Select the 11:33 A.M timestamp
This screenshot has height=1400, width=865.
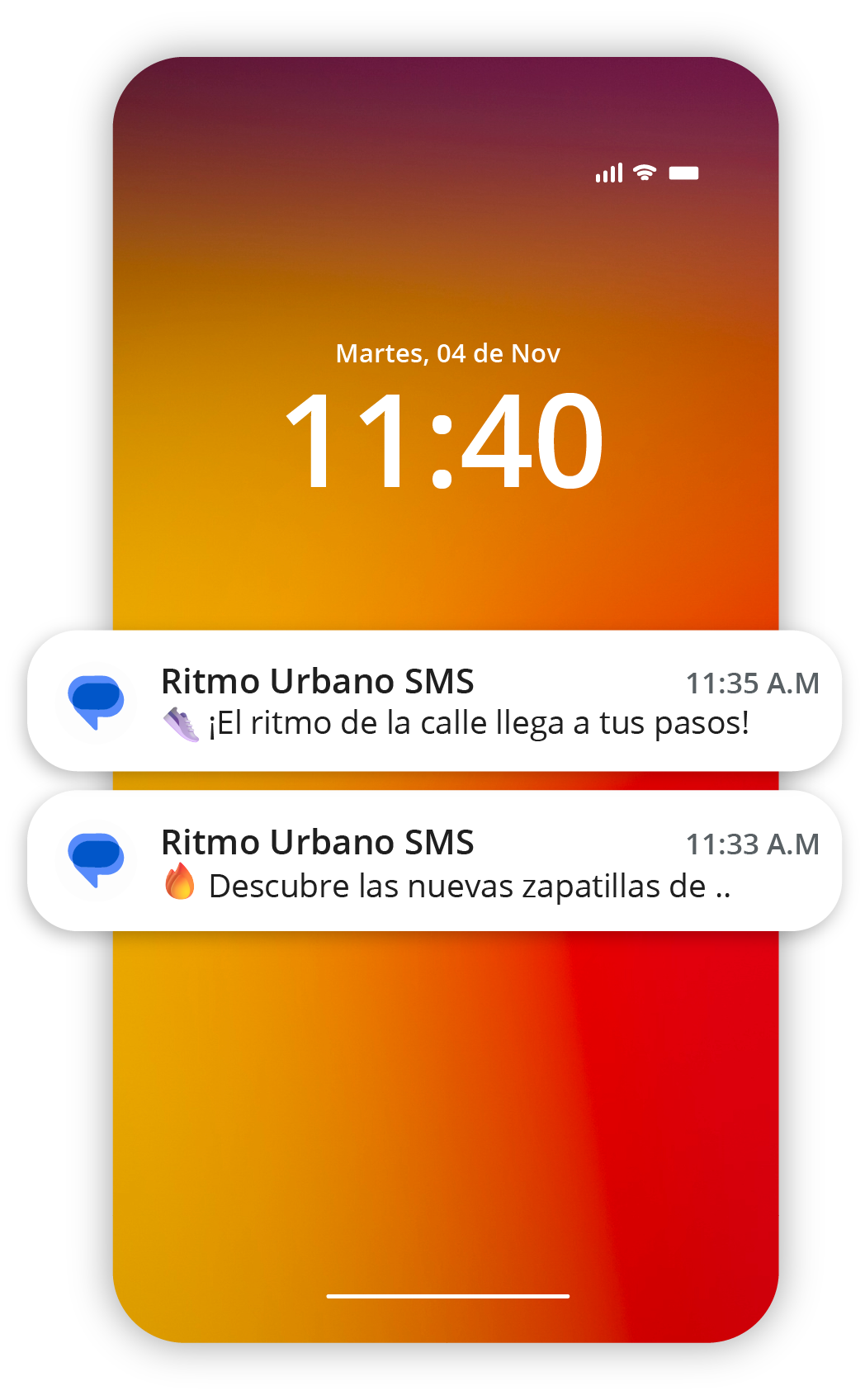[x=753, y=844]
